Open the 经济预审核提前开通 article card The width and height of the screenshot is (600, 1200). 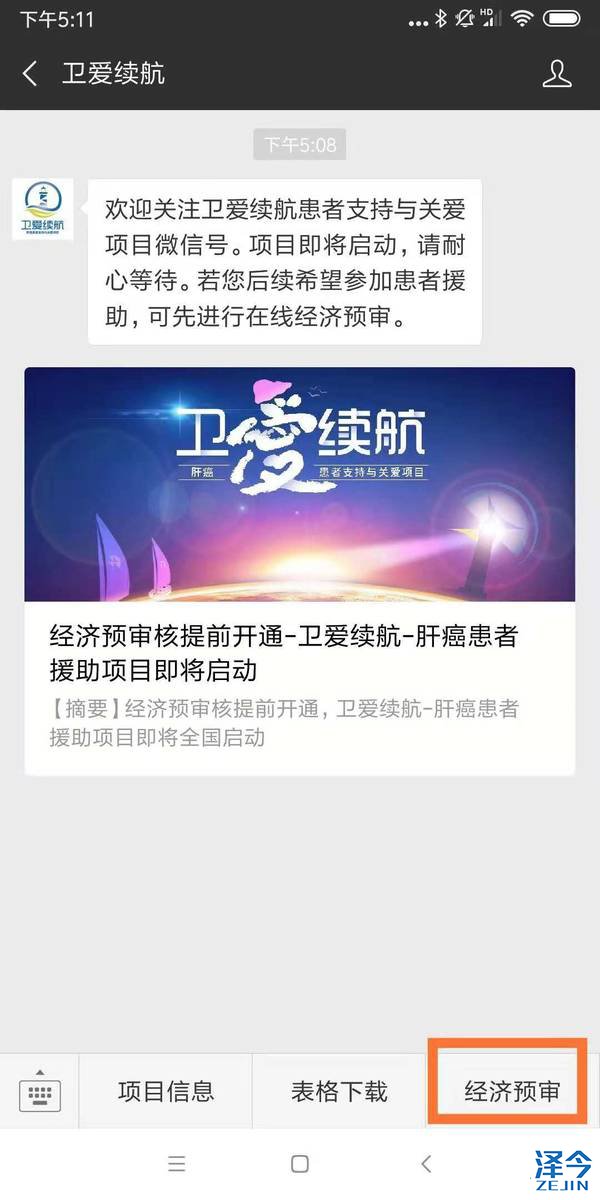(300, 570)
